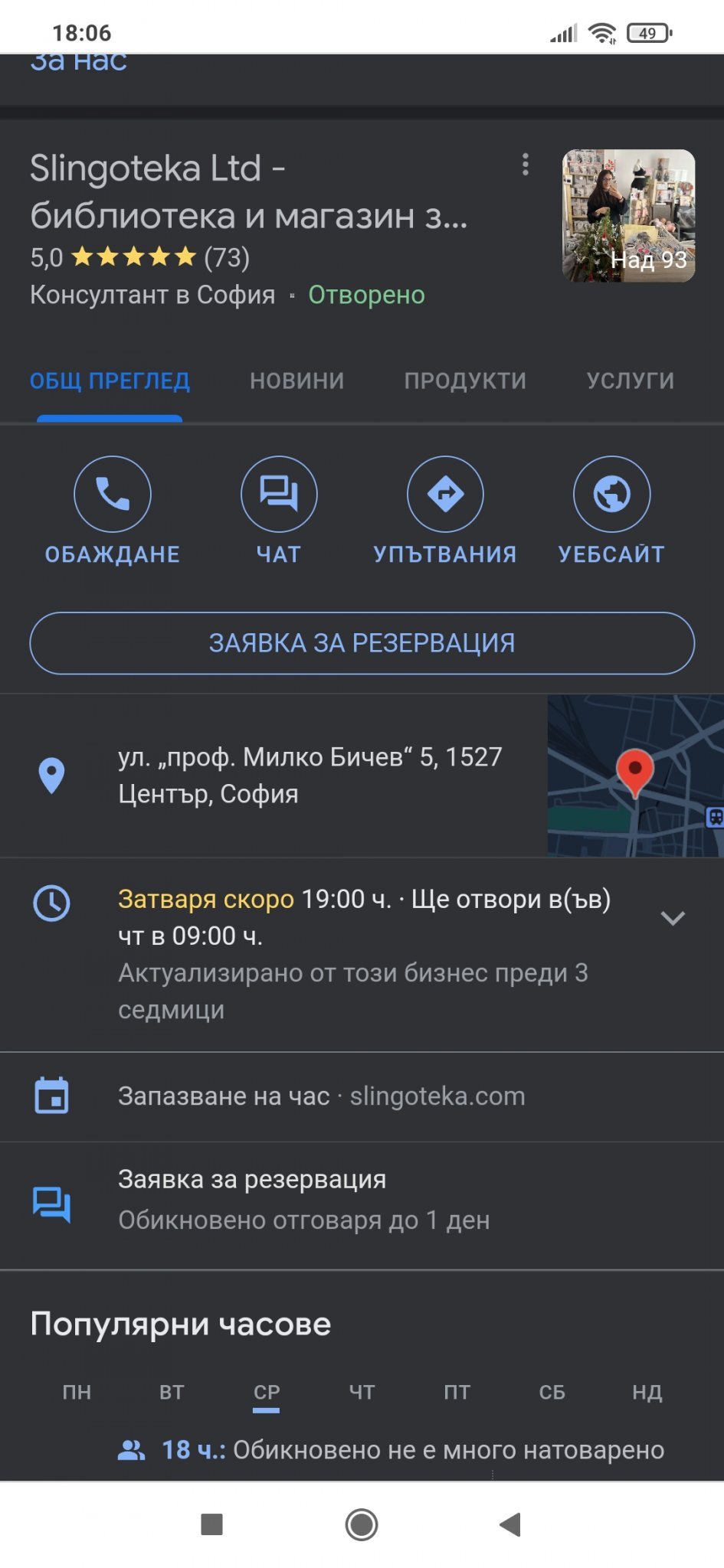The image size is (724, 1568).
Task: Switch to the Новини tab
Action: [297, 381]
